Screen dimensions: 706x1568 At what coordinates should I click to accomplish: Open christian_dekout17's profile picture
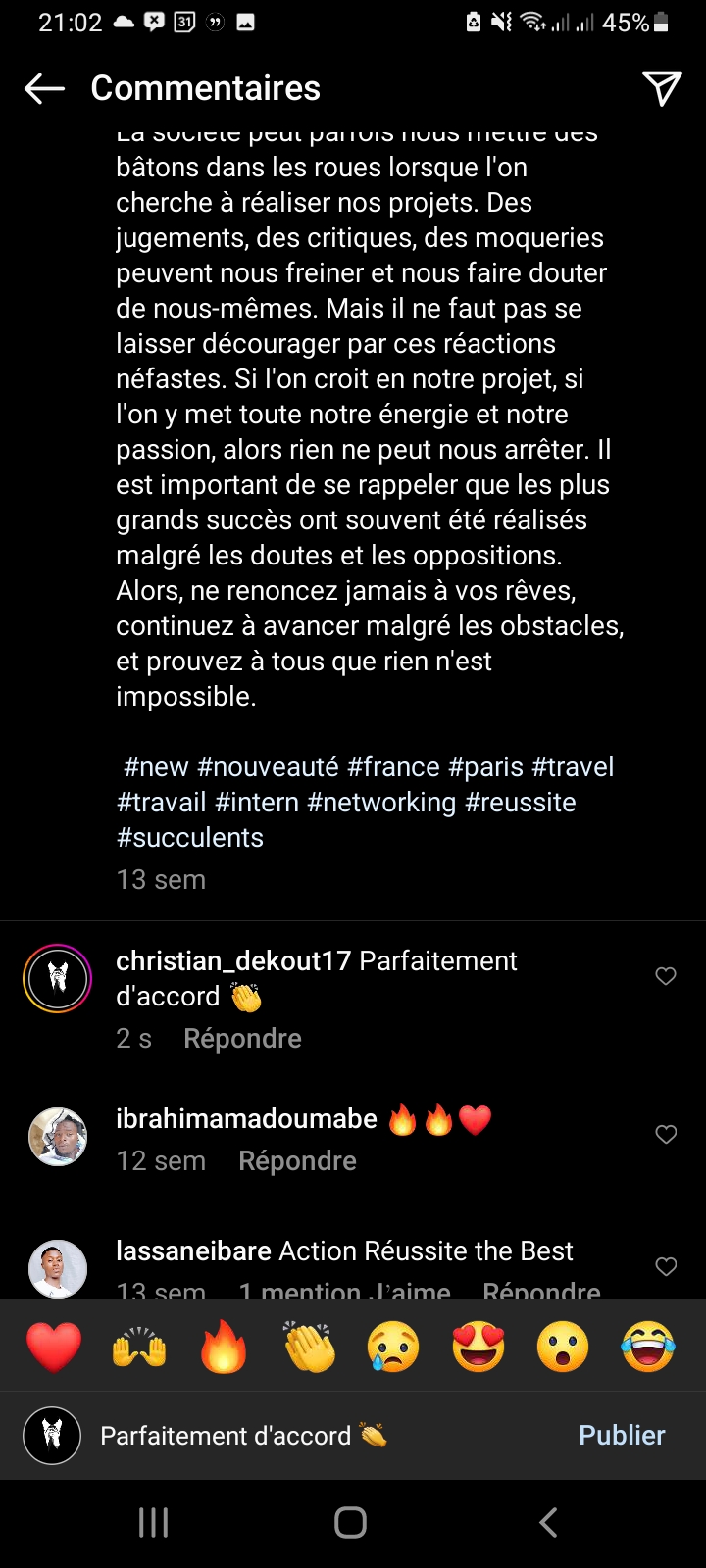(x=58, y=978)
